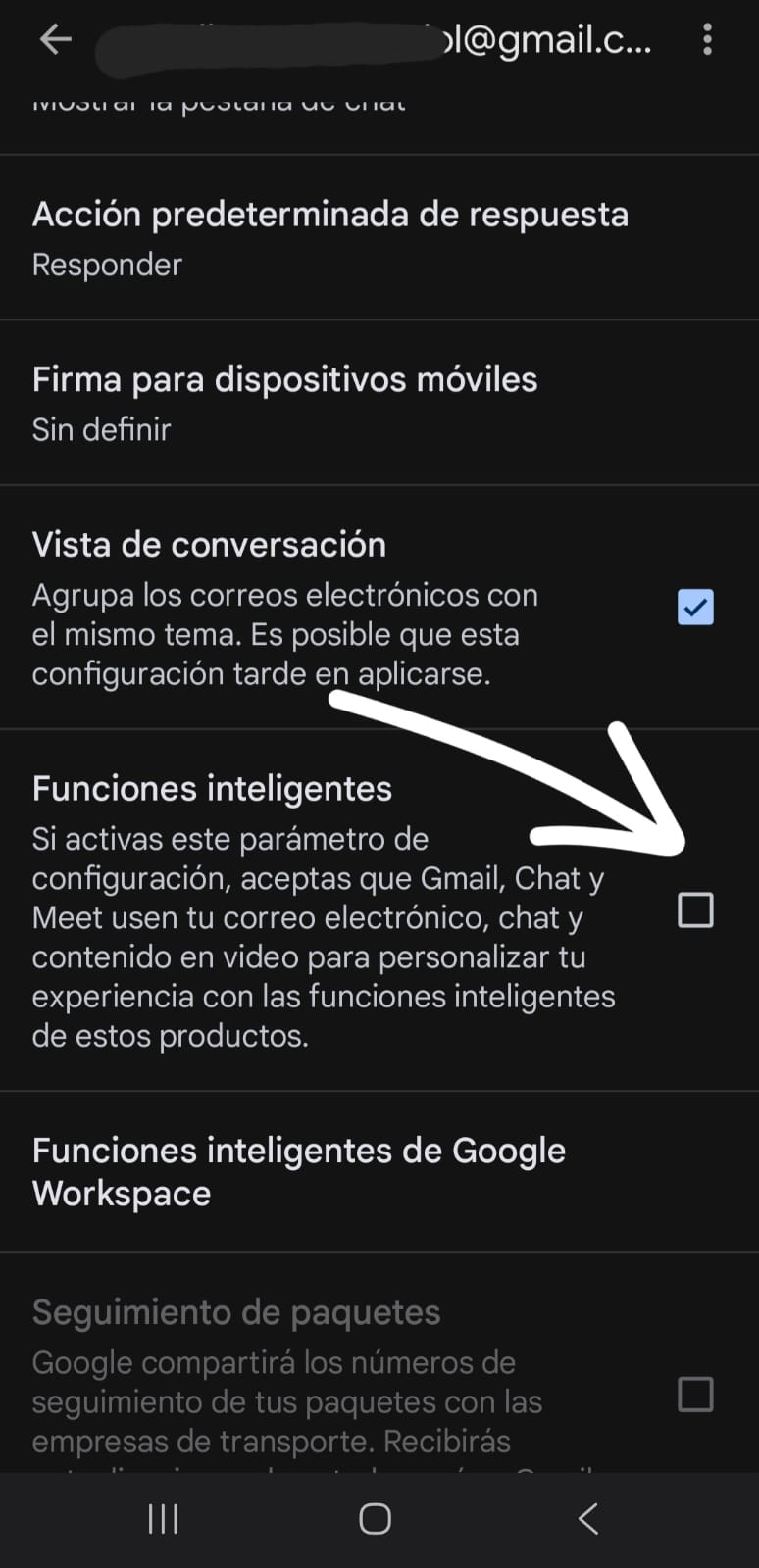Open Firma para dispositivos móviles
Viewport: 759px width, 1568px height.
click(x=284, y=402)
